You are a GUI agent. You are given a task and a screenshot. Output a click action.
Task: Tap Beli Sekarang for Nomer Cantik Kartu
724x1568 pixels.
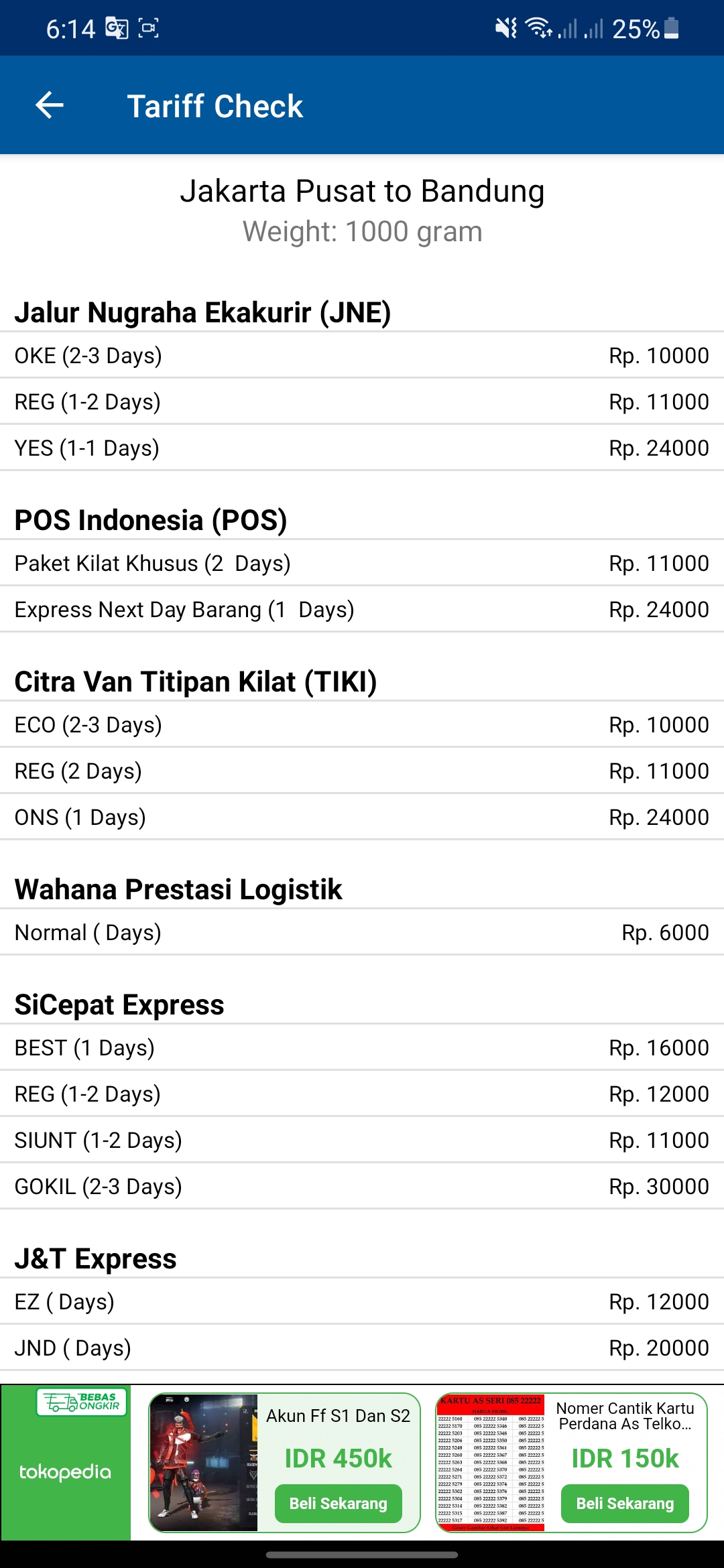625,1502
